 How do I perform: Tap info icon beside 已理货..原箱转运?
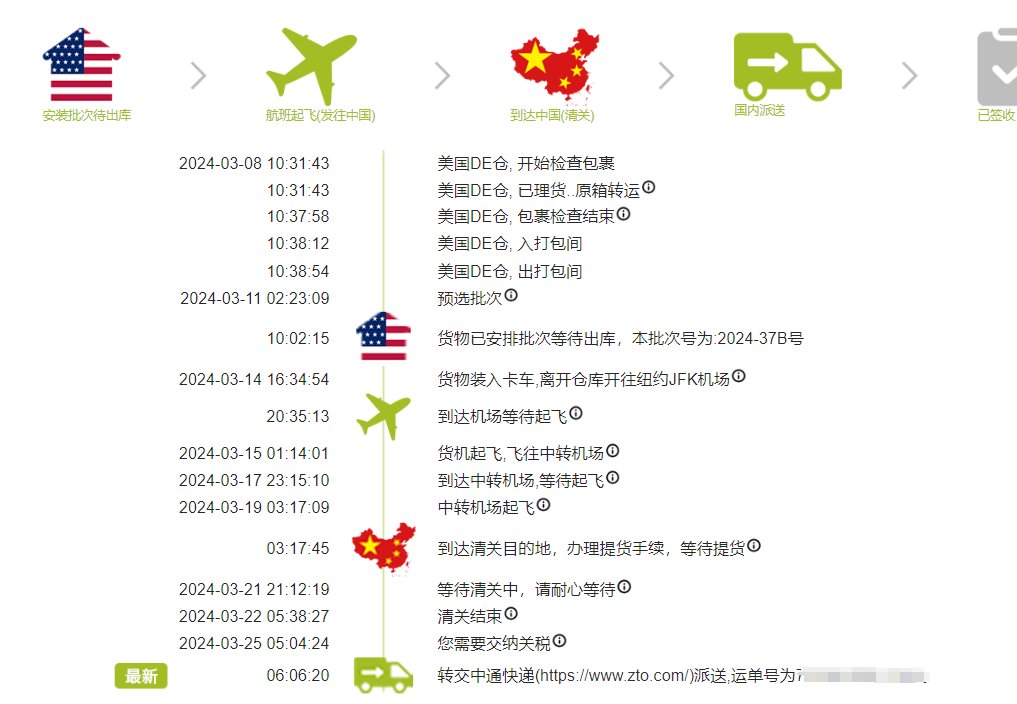point(649,188)
